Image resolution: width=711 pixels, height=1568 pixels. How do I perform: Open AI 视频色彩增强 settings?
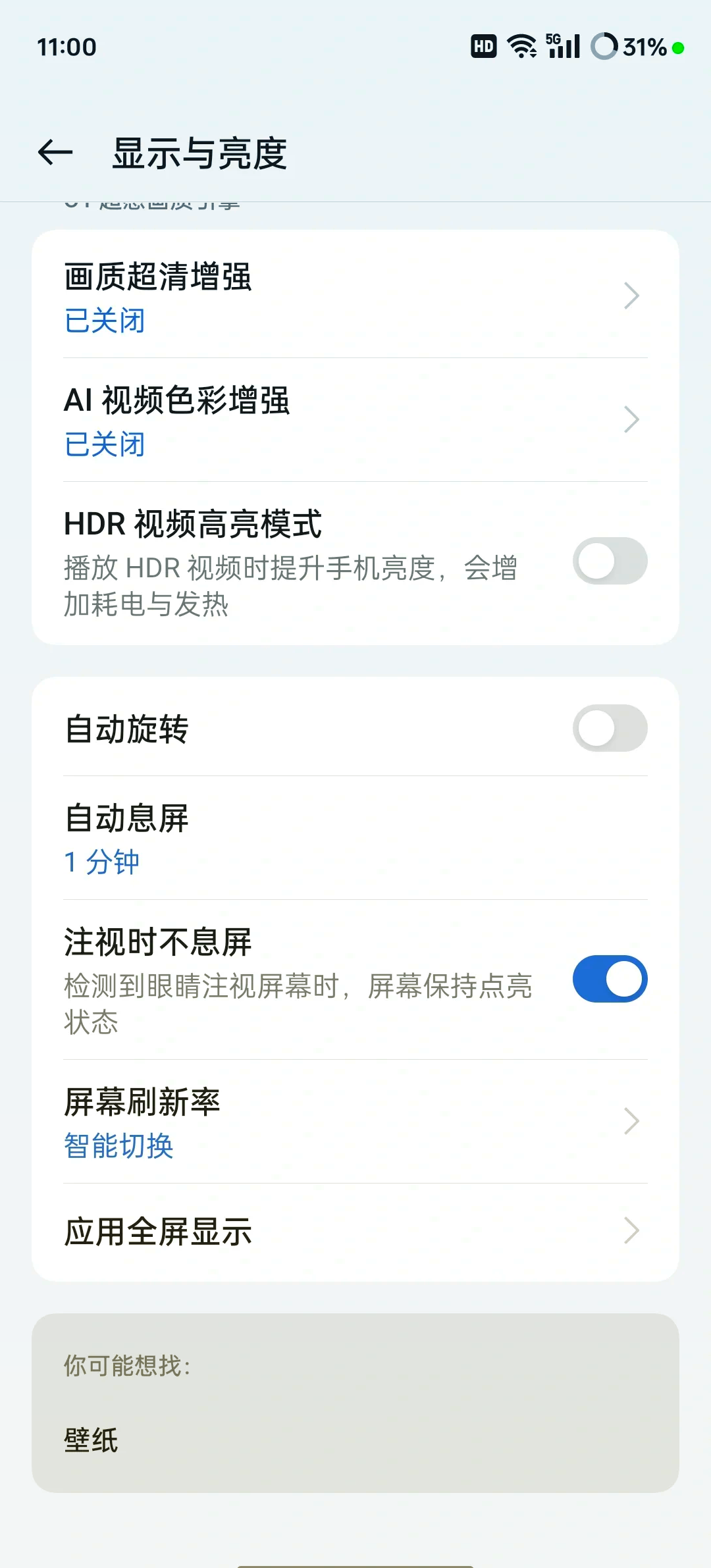(355, 420)
